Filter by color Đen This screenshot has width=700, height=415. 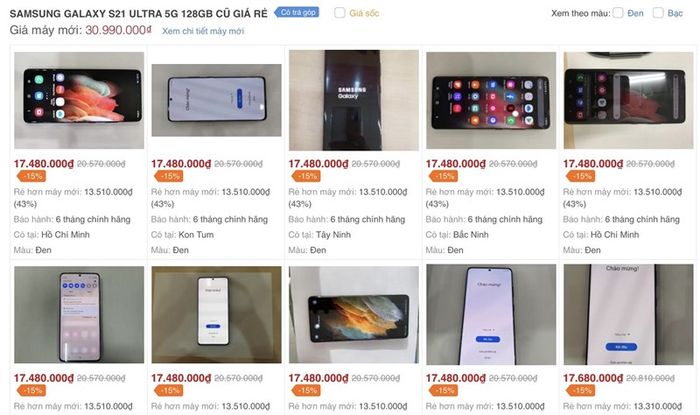click(618, 13)
